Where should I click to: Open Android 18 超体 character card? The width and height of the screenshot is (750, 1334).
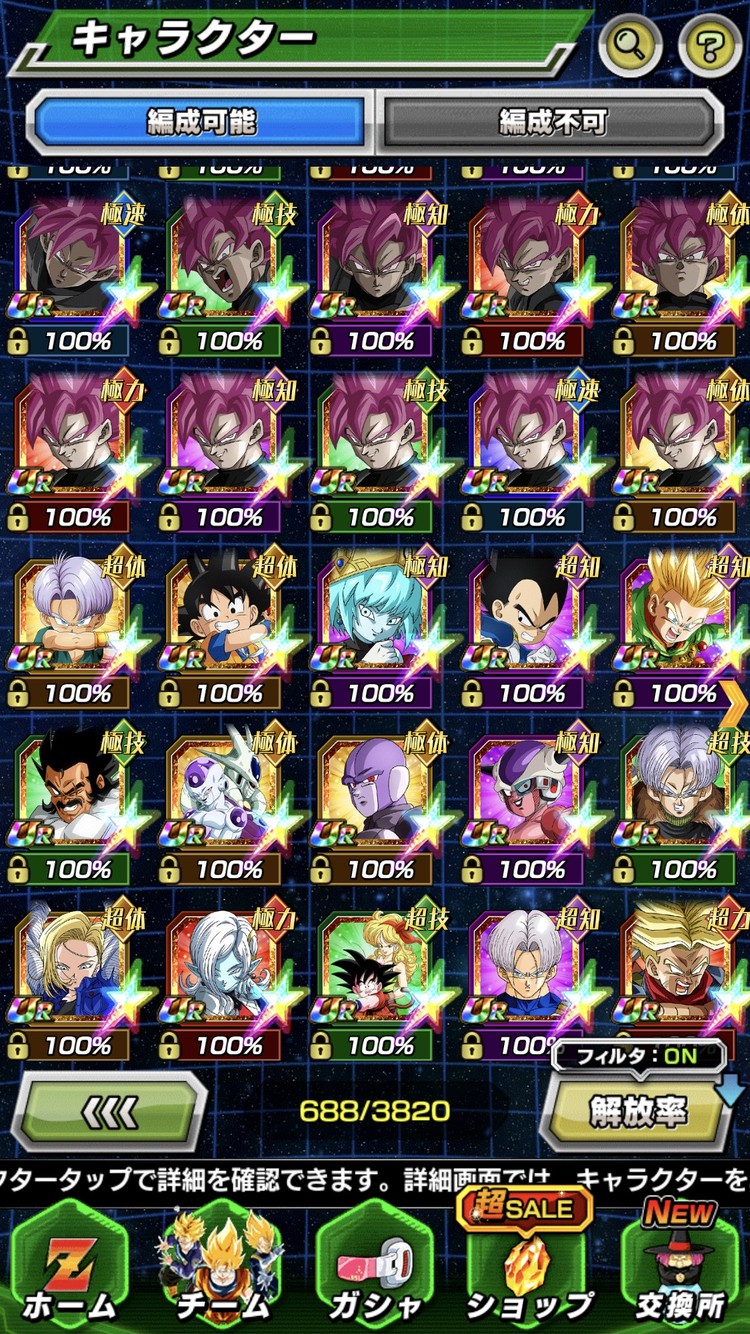click(76, 964)
